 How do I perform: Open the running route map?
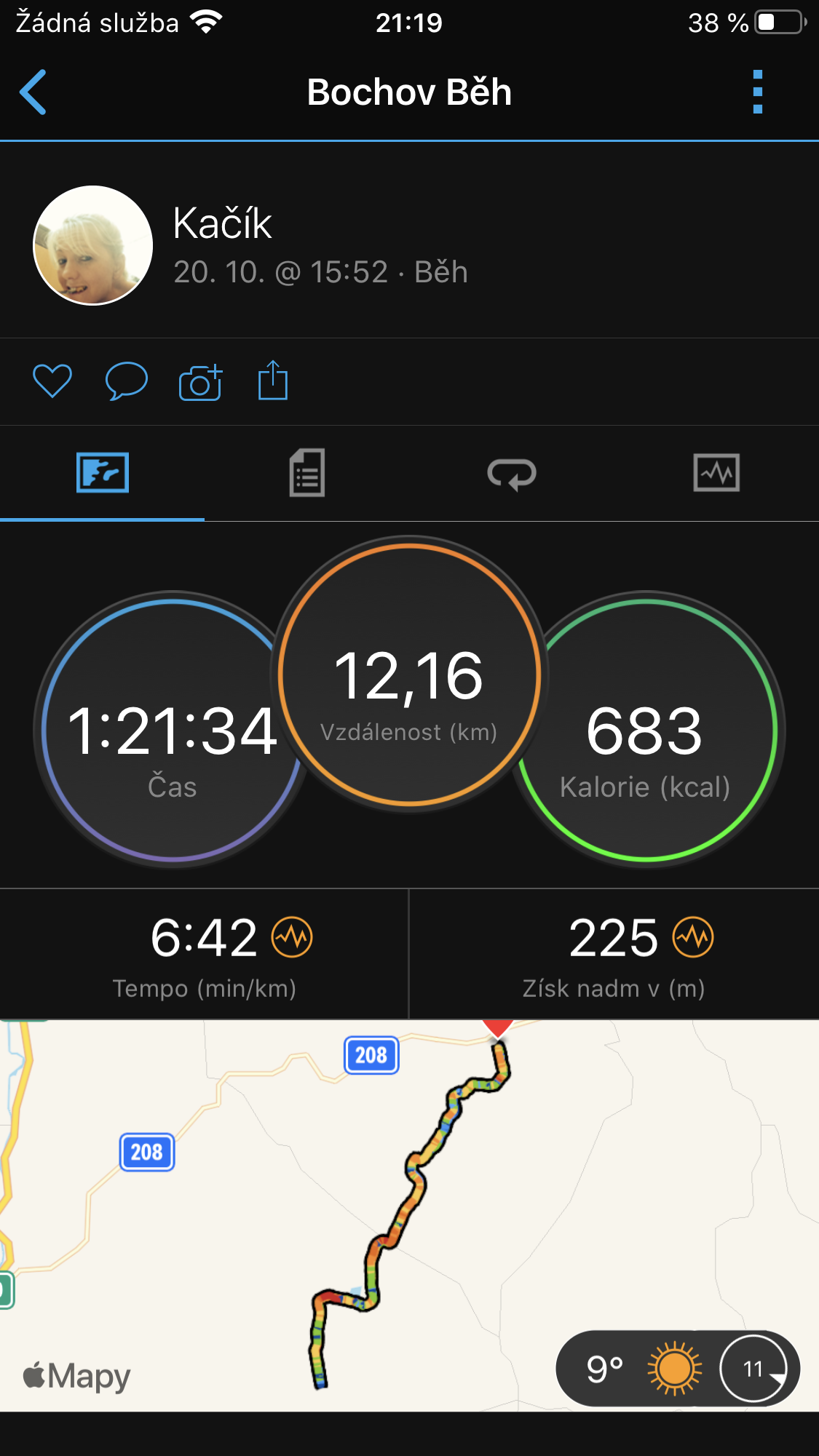tap(409, 1215)
